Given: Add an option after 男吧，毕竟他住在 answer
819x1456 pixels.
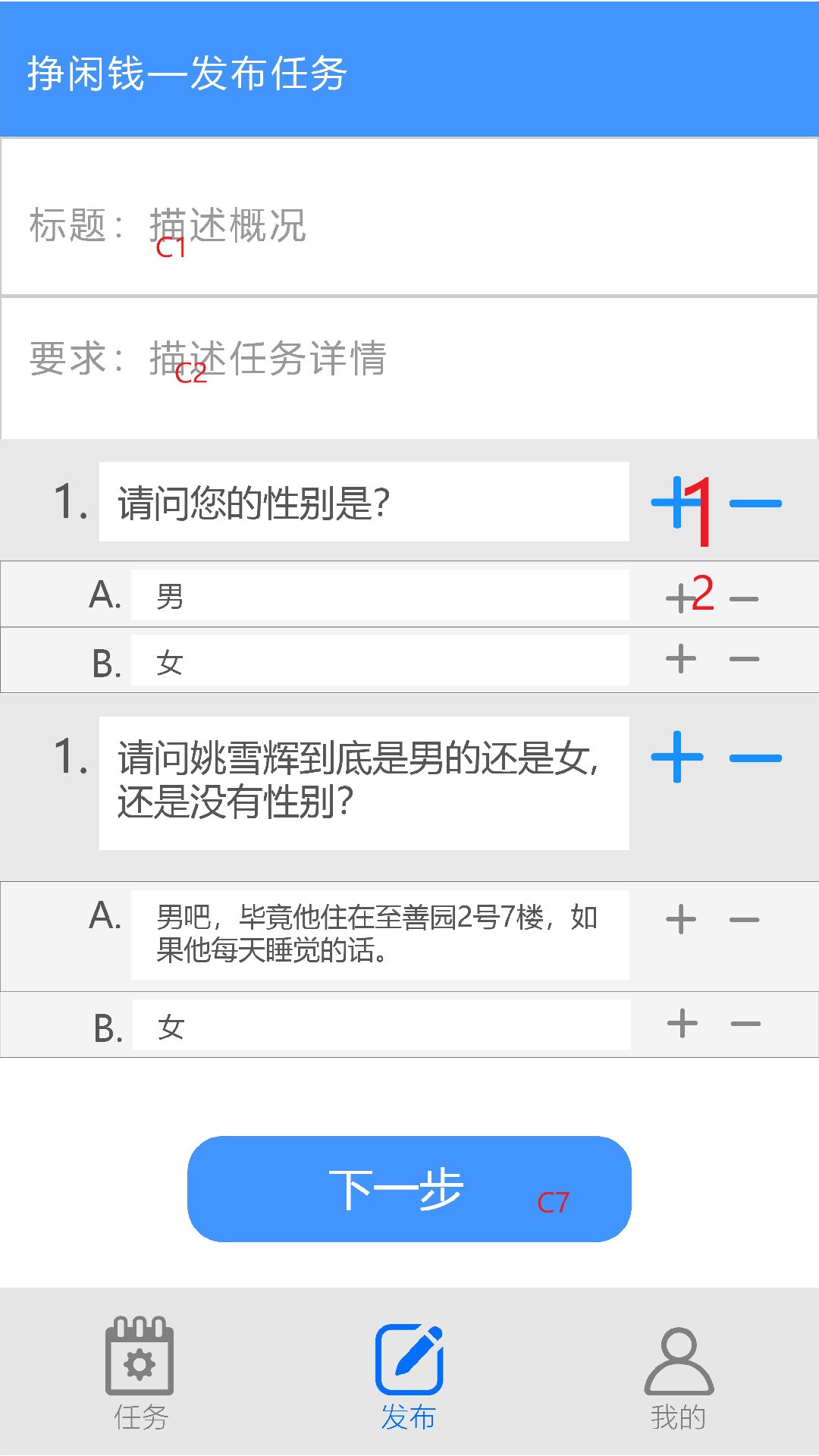Looking at the screenshot, I should [681, 920].
